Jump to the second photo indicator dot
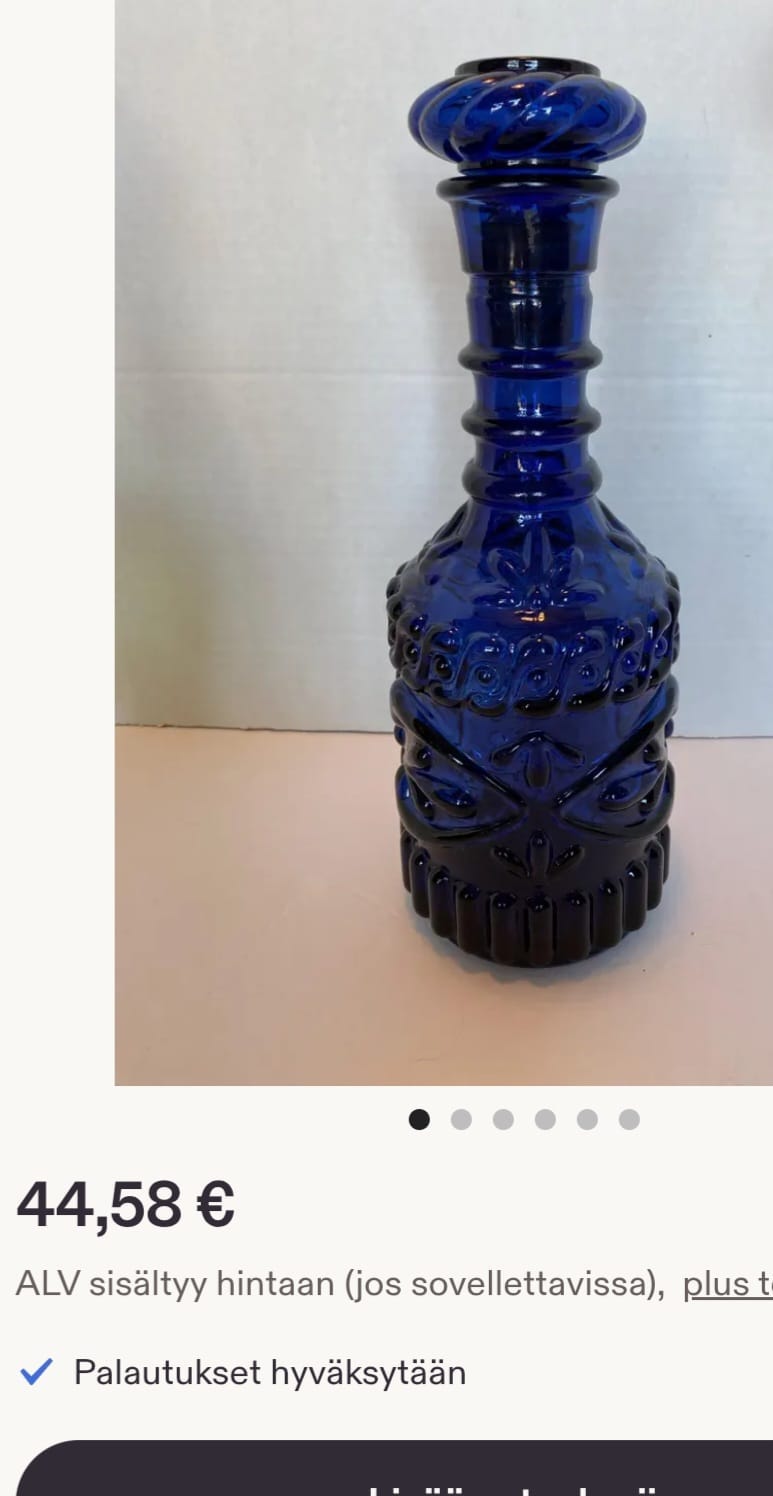Screen dimensions: 773x1496 point(461,1119)
